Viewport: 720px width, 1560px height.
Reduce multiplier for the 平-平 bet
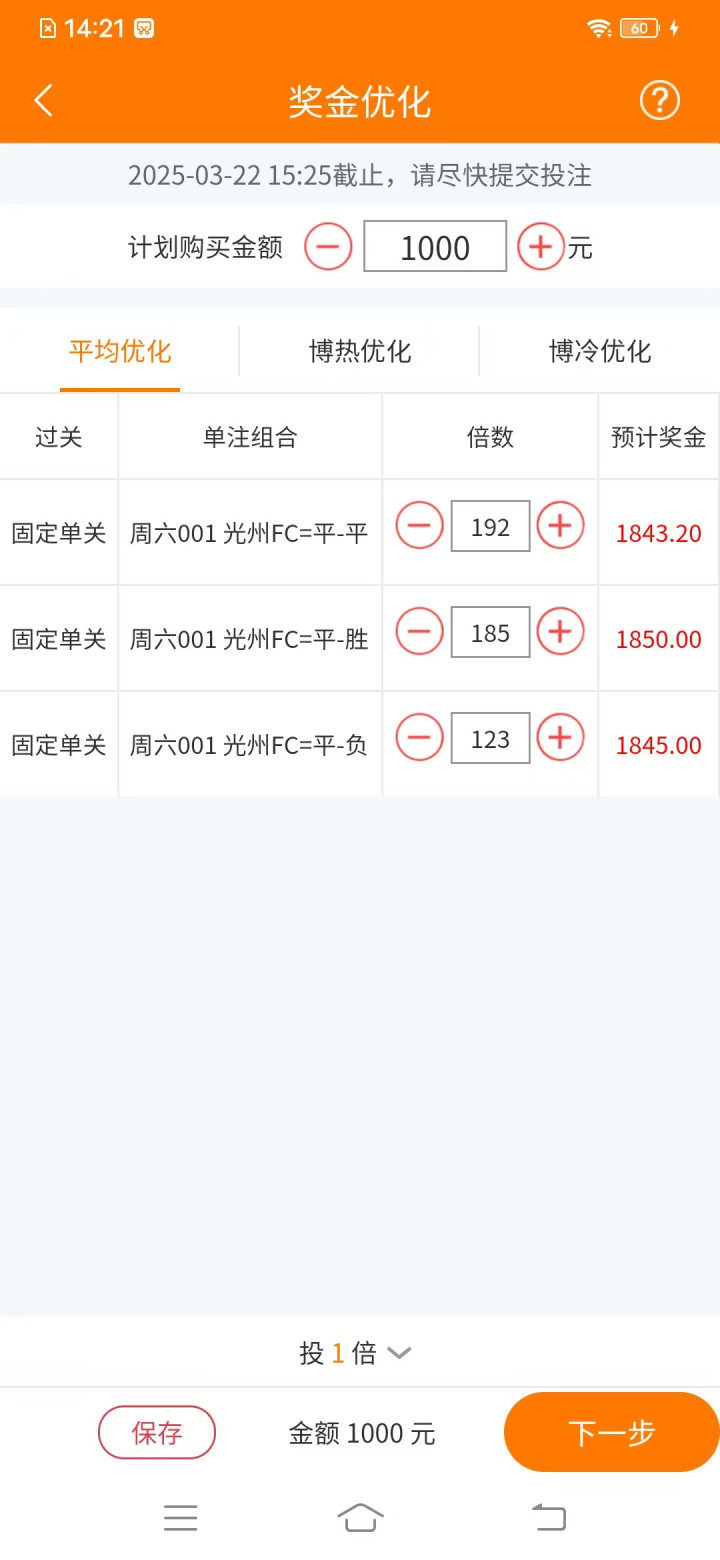(x=419, y=526)
